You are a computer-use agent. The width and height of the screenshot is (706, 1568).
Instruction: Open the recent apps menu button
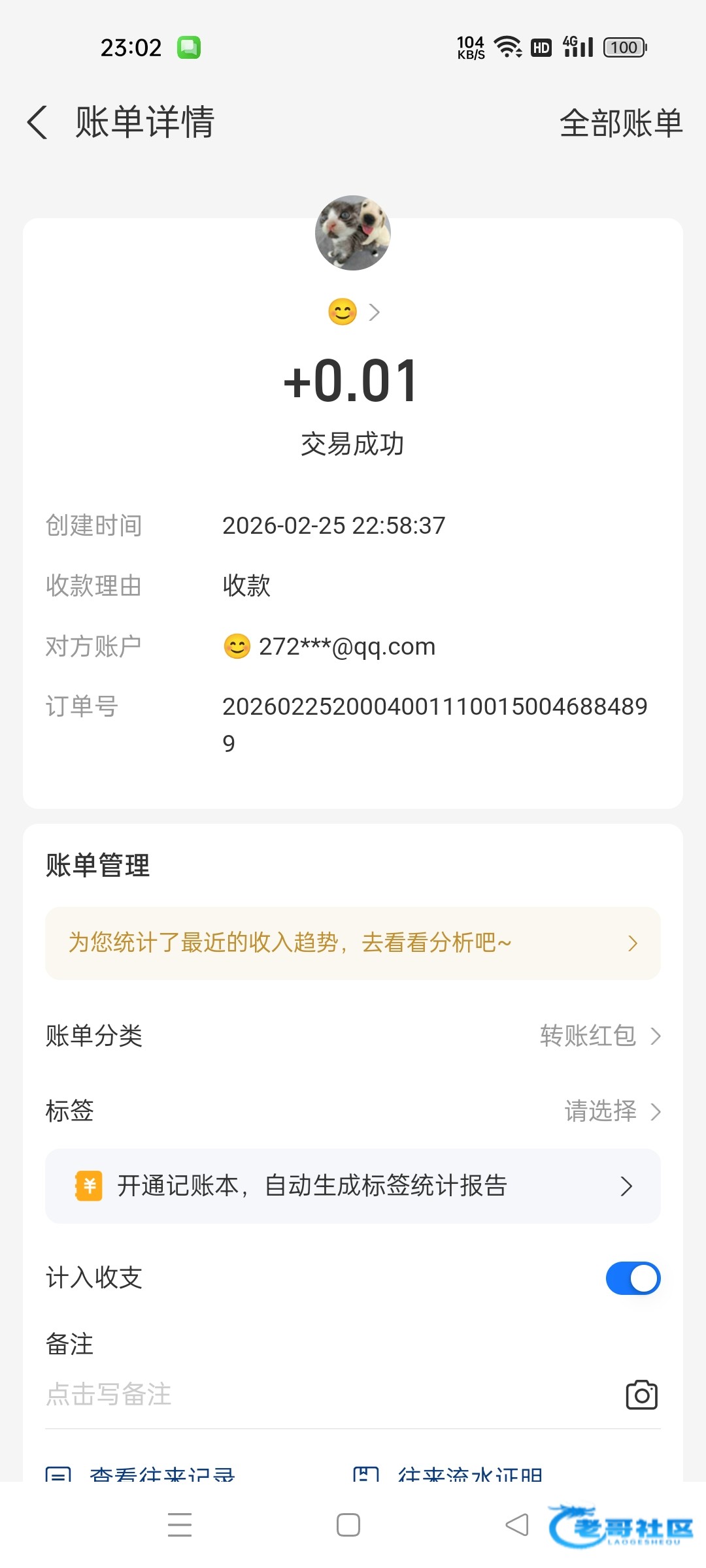(x=180, y=1525)
